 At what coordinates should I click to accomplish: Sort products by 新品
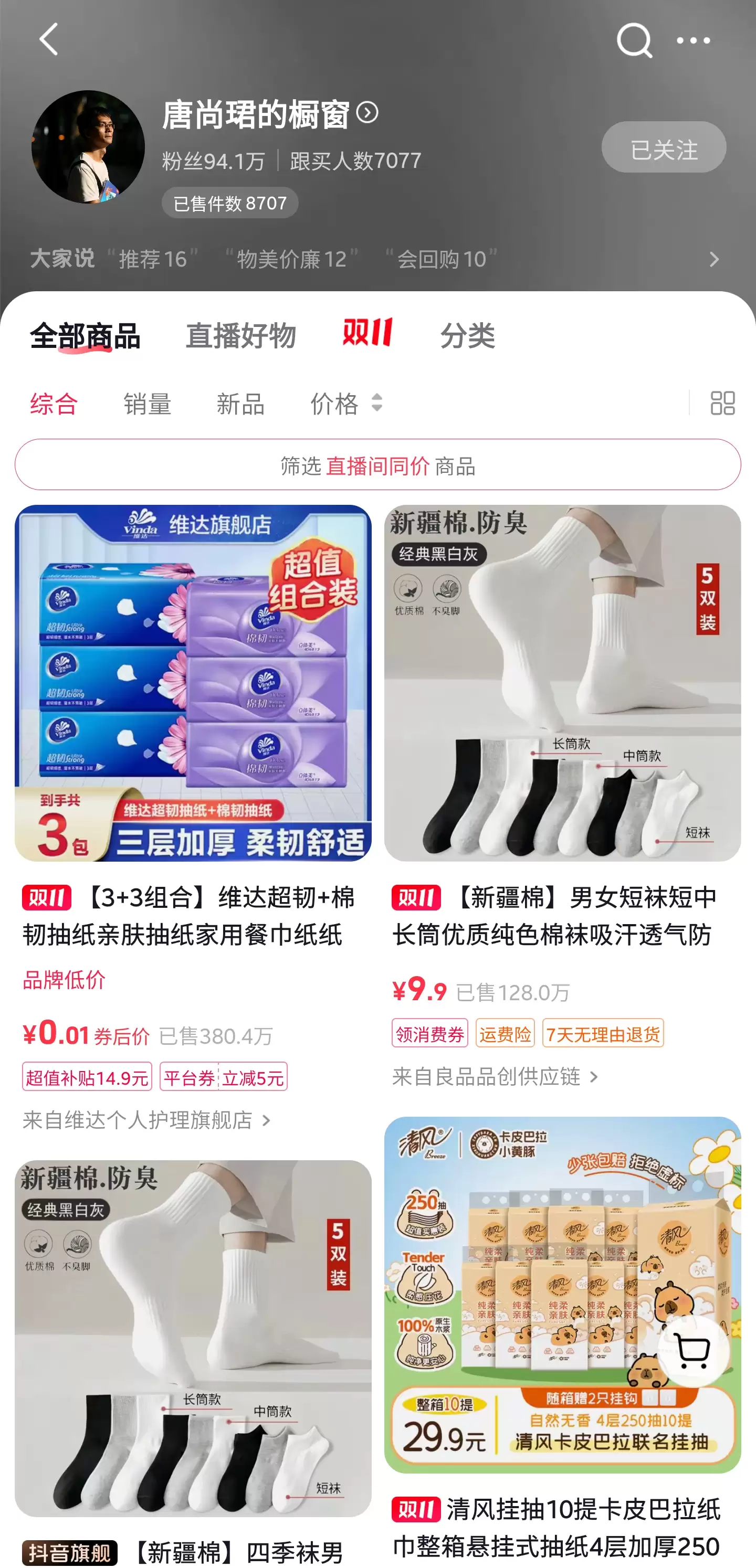[240, 404]
